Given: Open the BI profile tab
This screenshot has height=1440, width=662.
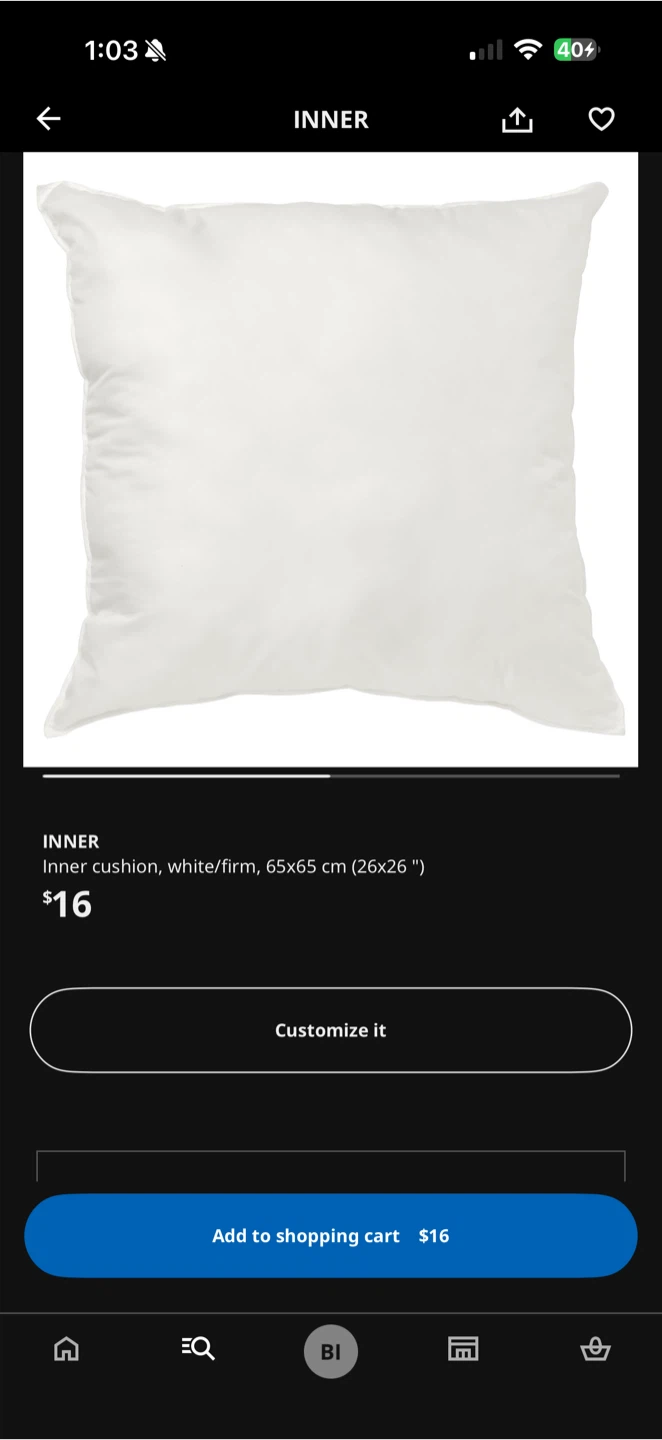Looking at the screenshot, I should tap(330, 1351).
